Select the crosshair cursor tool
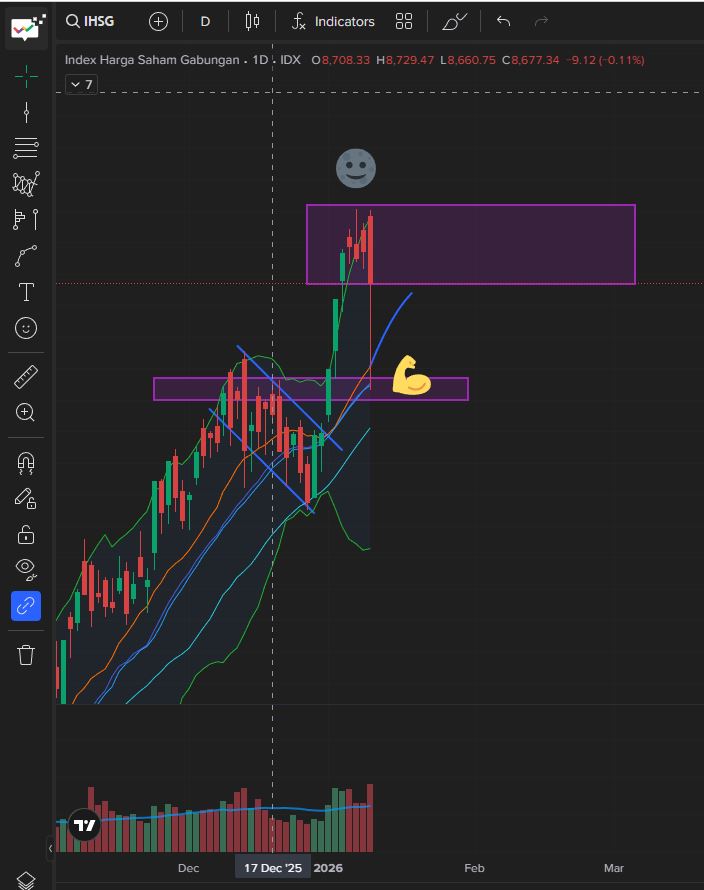The height and width of the screenshot is (890, 704). [x=26, y=75]
